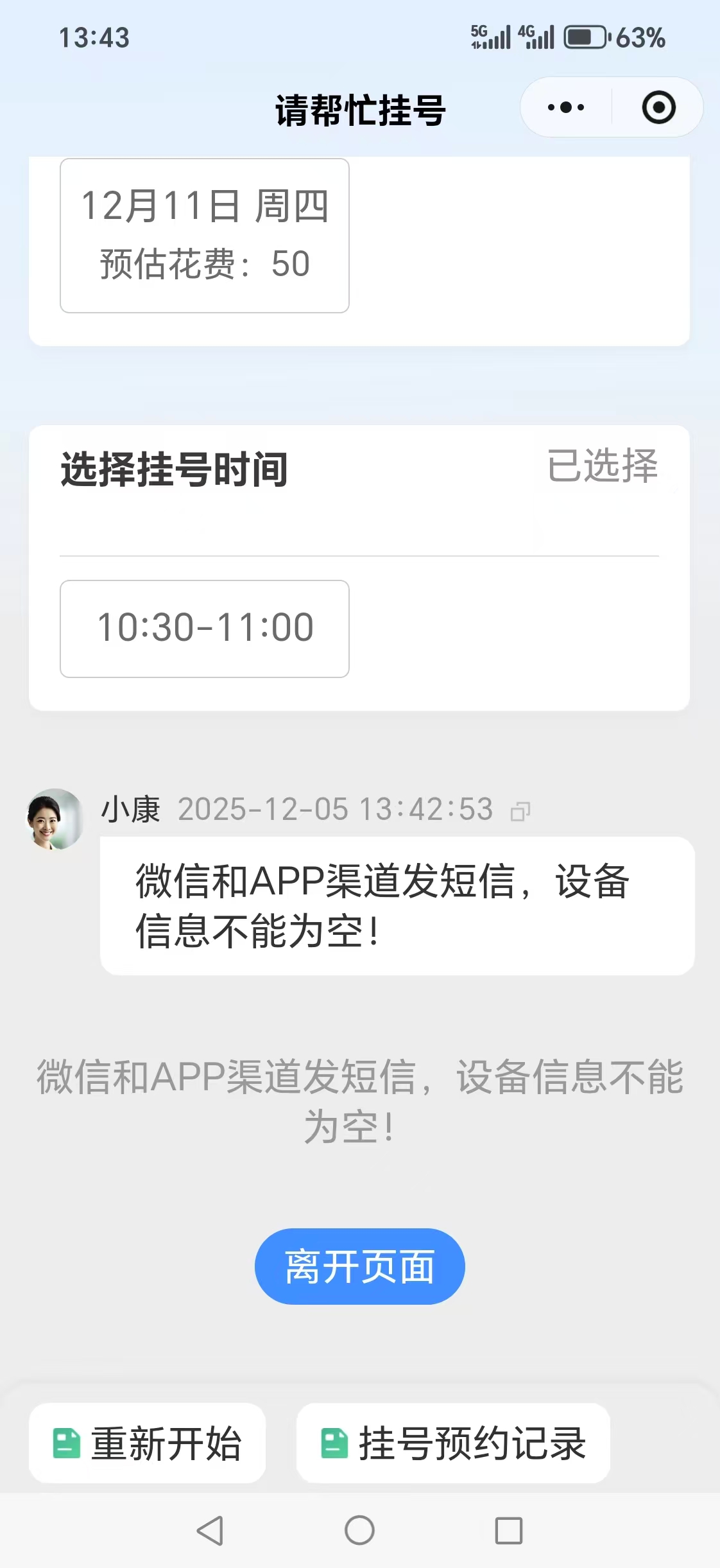
Task: Go back using the system back button
Action: click(210, 1531)
